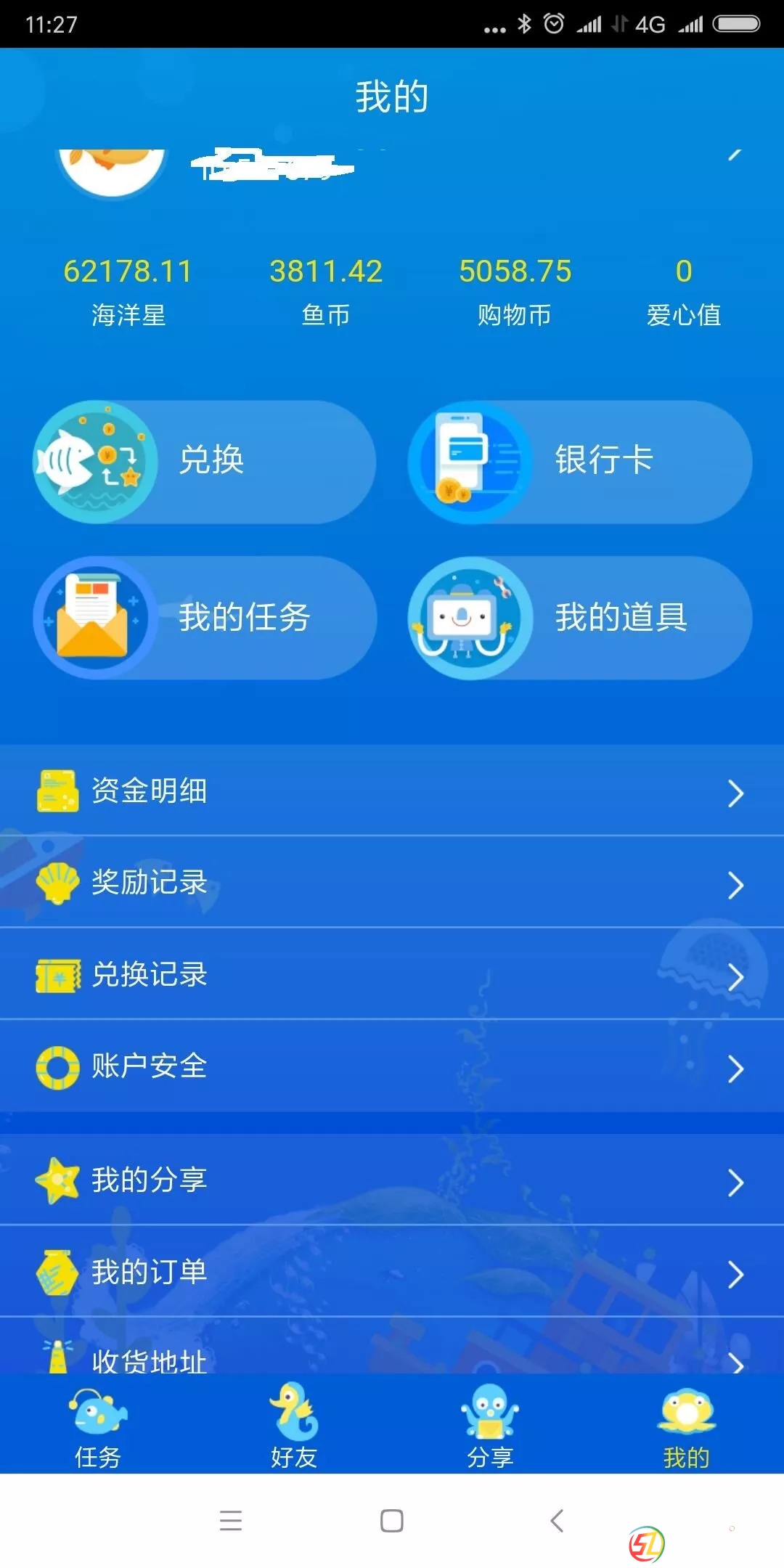Tap the system home button
The width and height of the screenshot is (784, 1568).
tap(392, 1520)
